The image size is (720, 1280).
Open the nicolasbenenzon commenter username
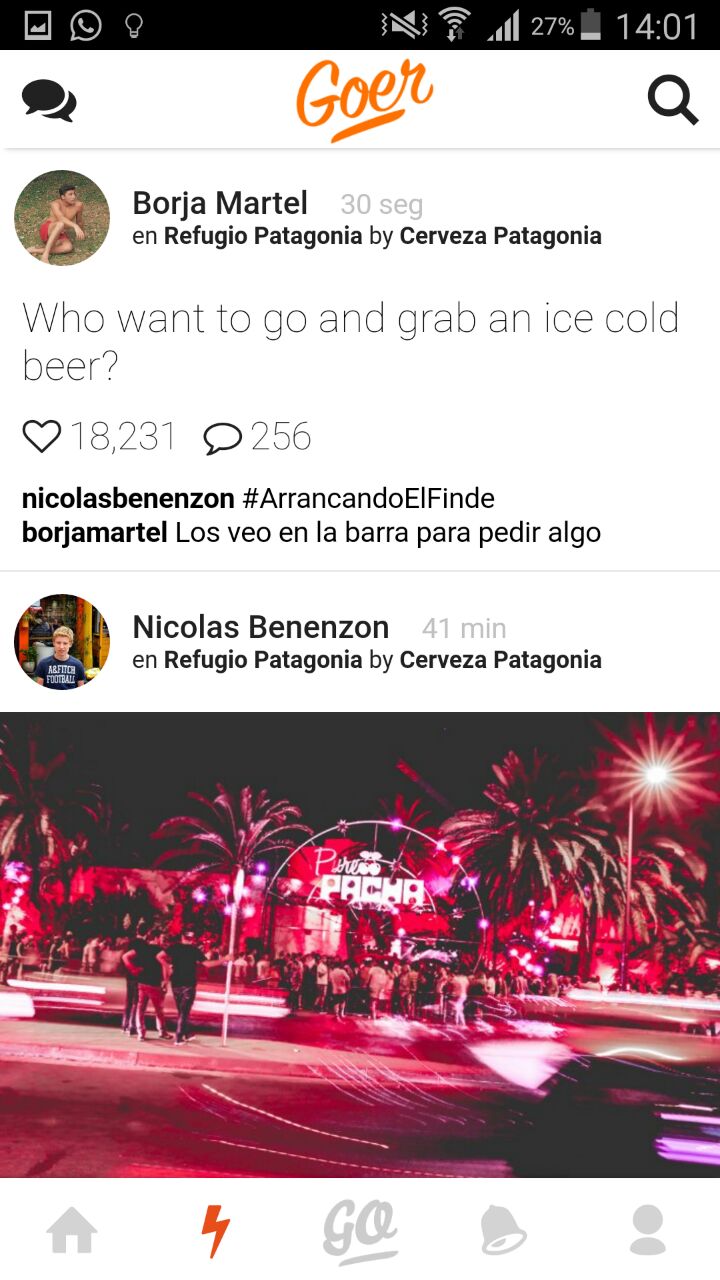pyautogui.click(x=128, y=498)
